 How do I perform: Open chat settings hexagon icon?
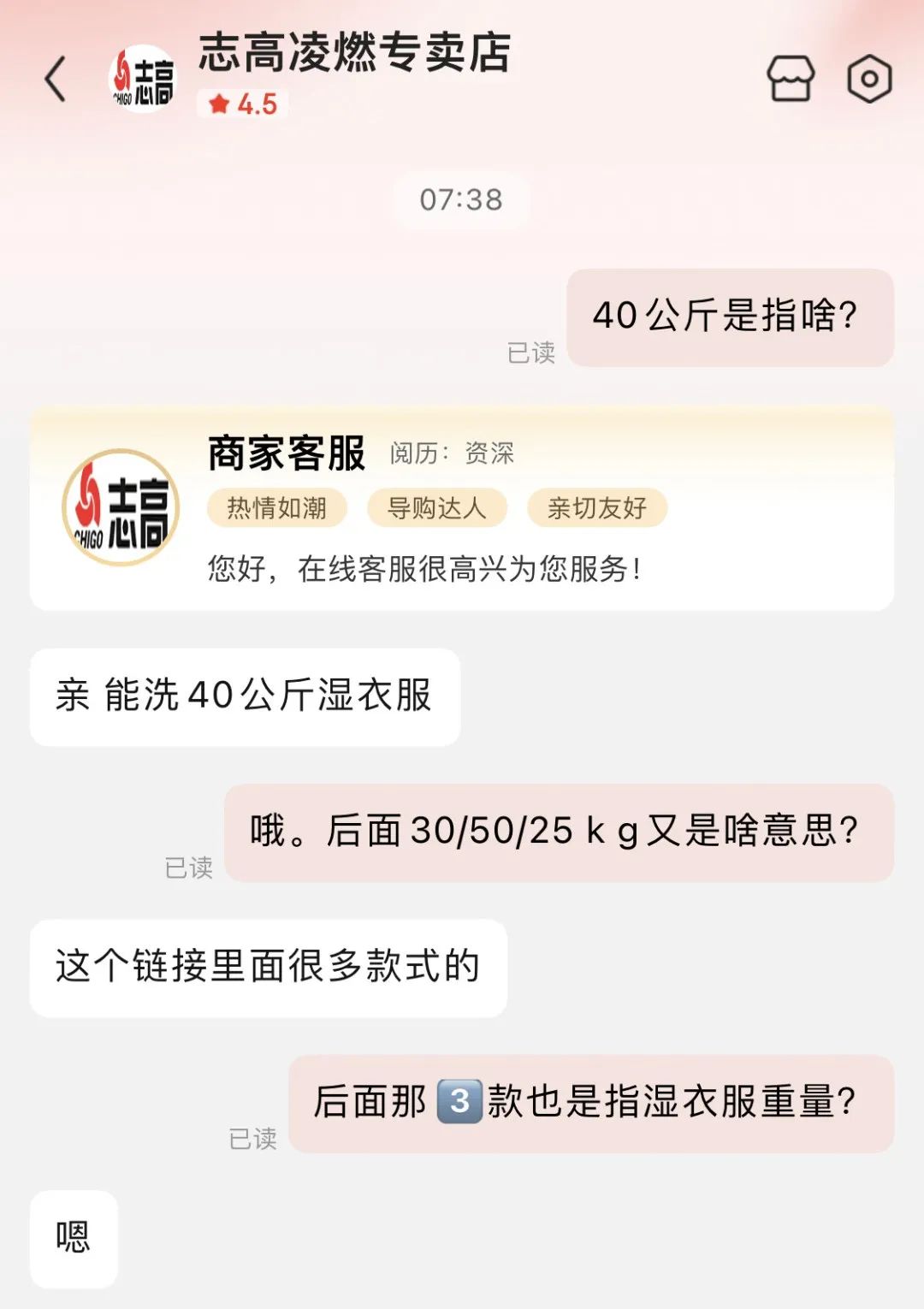(x=869, y=79)
